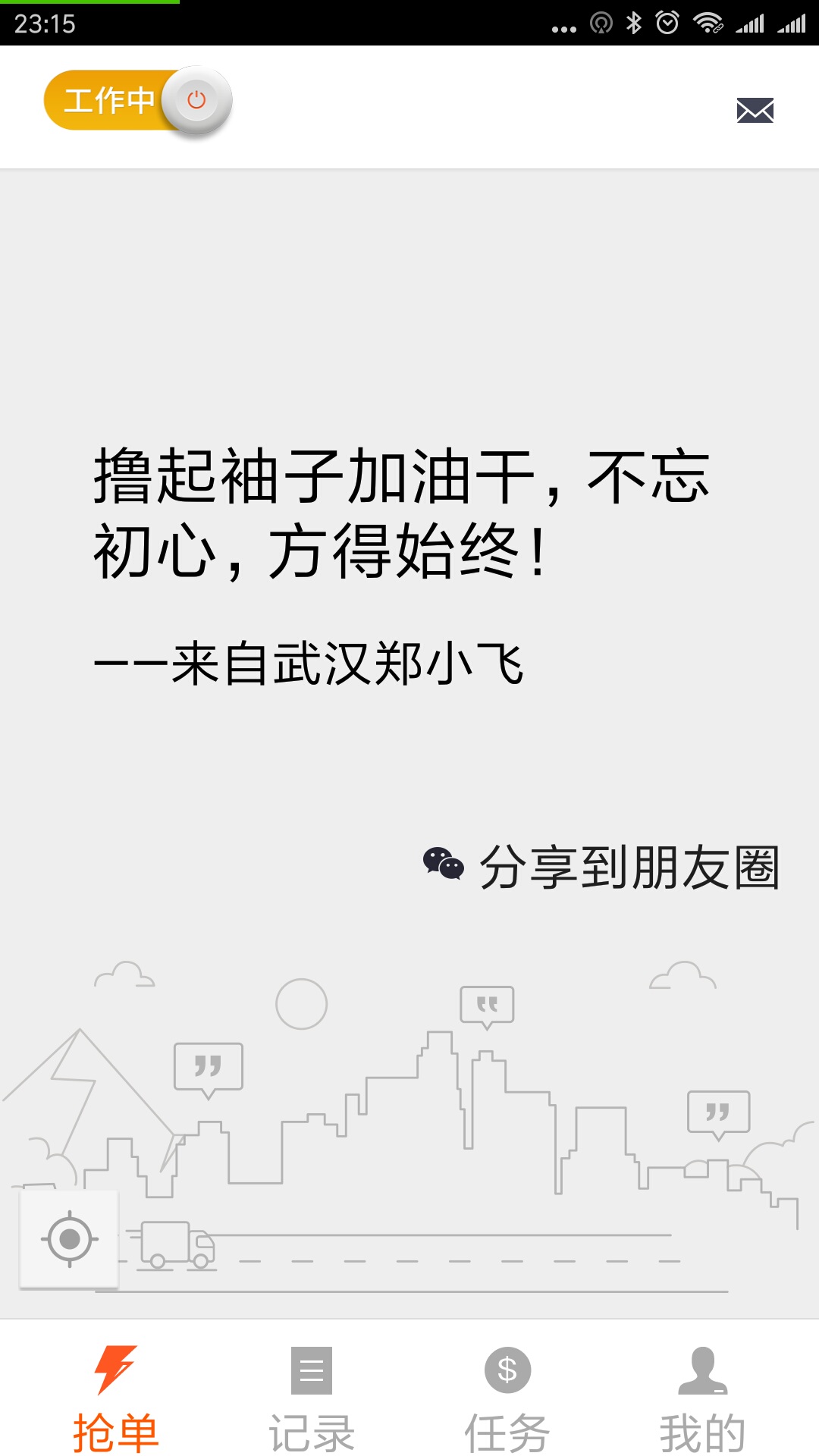Screen dimensions: 819x1456
Task: Switch to the 抢单 tab
Action: click(x=115, y=1399)
